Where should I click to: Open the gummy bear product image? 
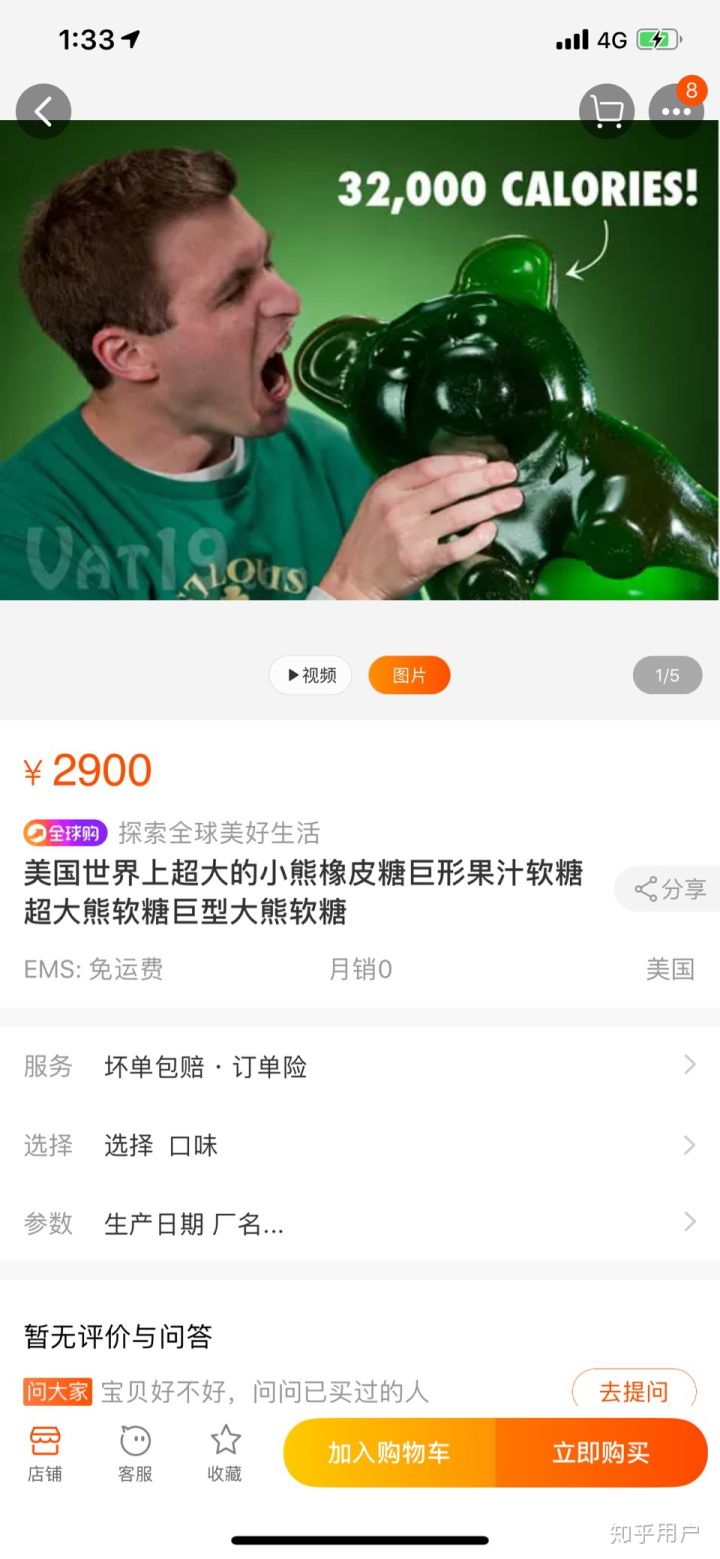pos(360,360)
